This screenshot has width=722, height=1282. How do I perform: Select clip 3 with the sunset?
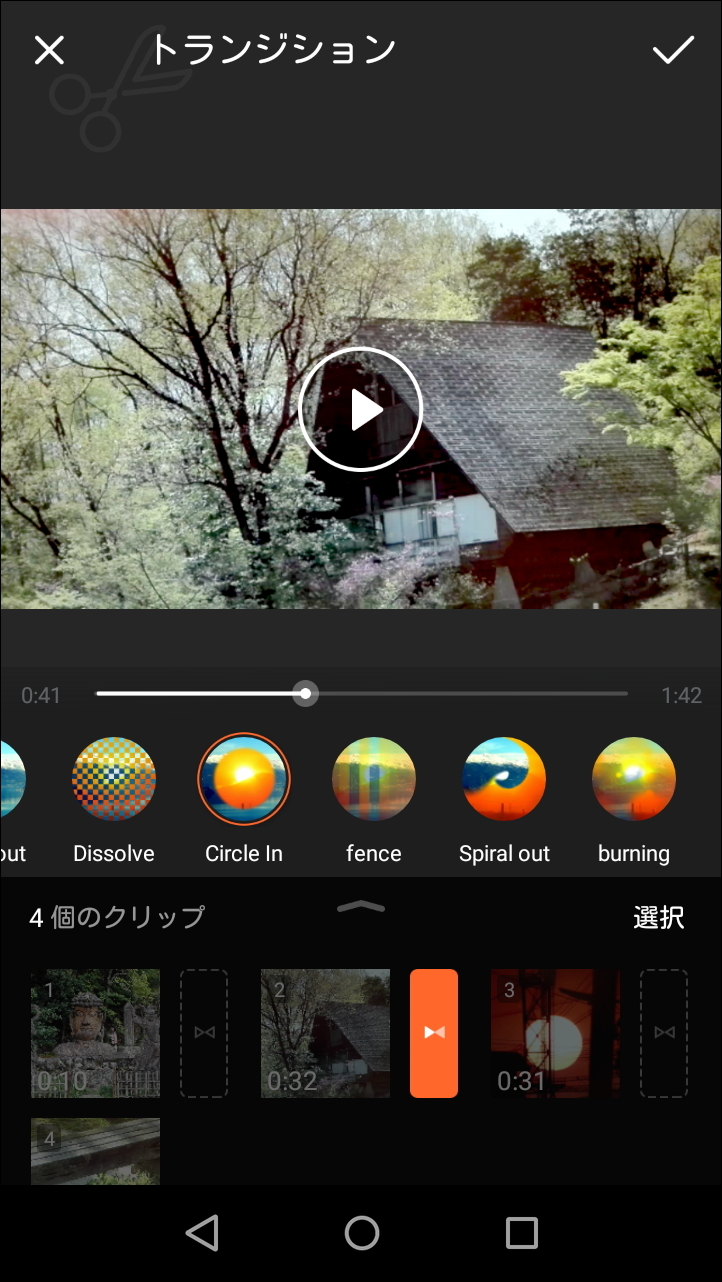tap(555, 1033)
